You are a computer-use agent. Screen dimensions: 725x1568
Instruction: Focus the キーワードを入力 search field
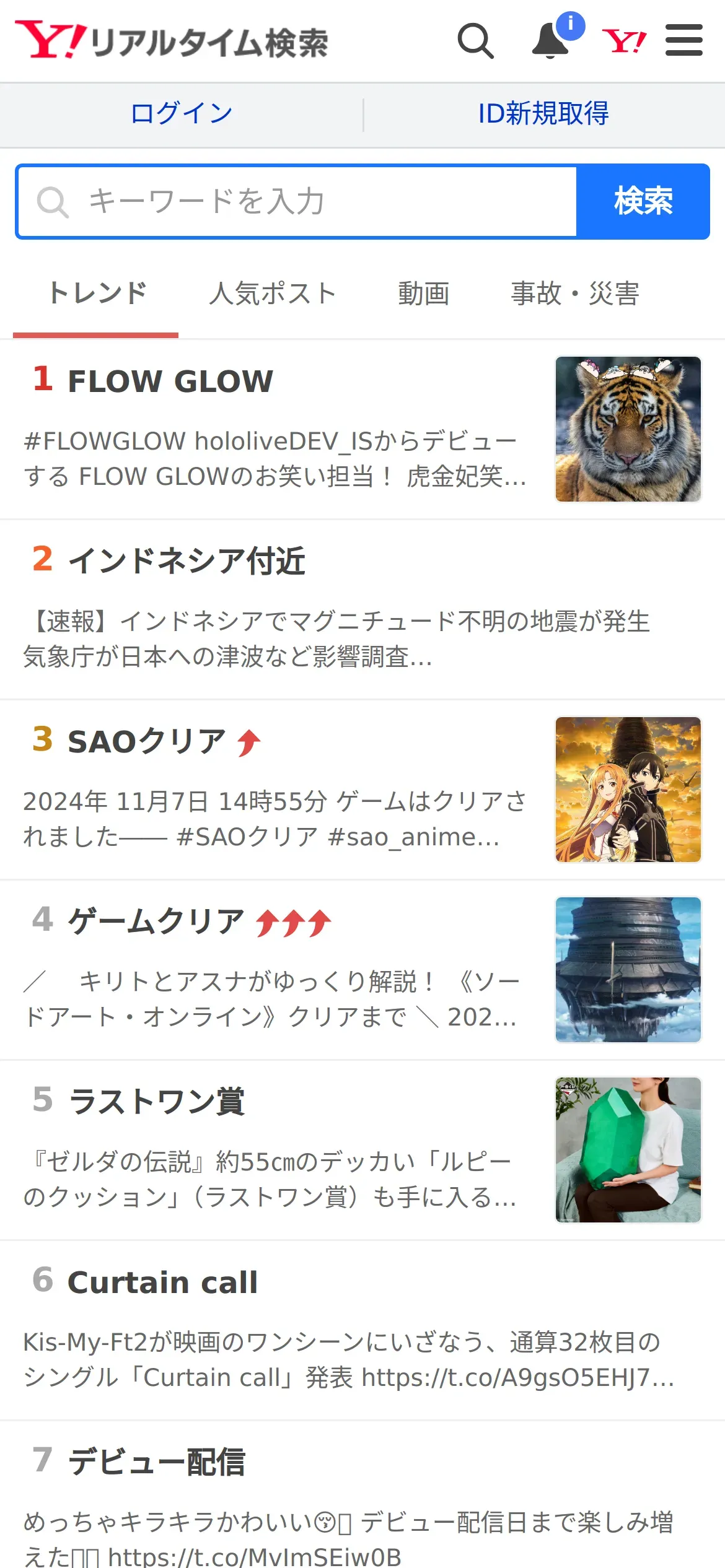(297, 202)
